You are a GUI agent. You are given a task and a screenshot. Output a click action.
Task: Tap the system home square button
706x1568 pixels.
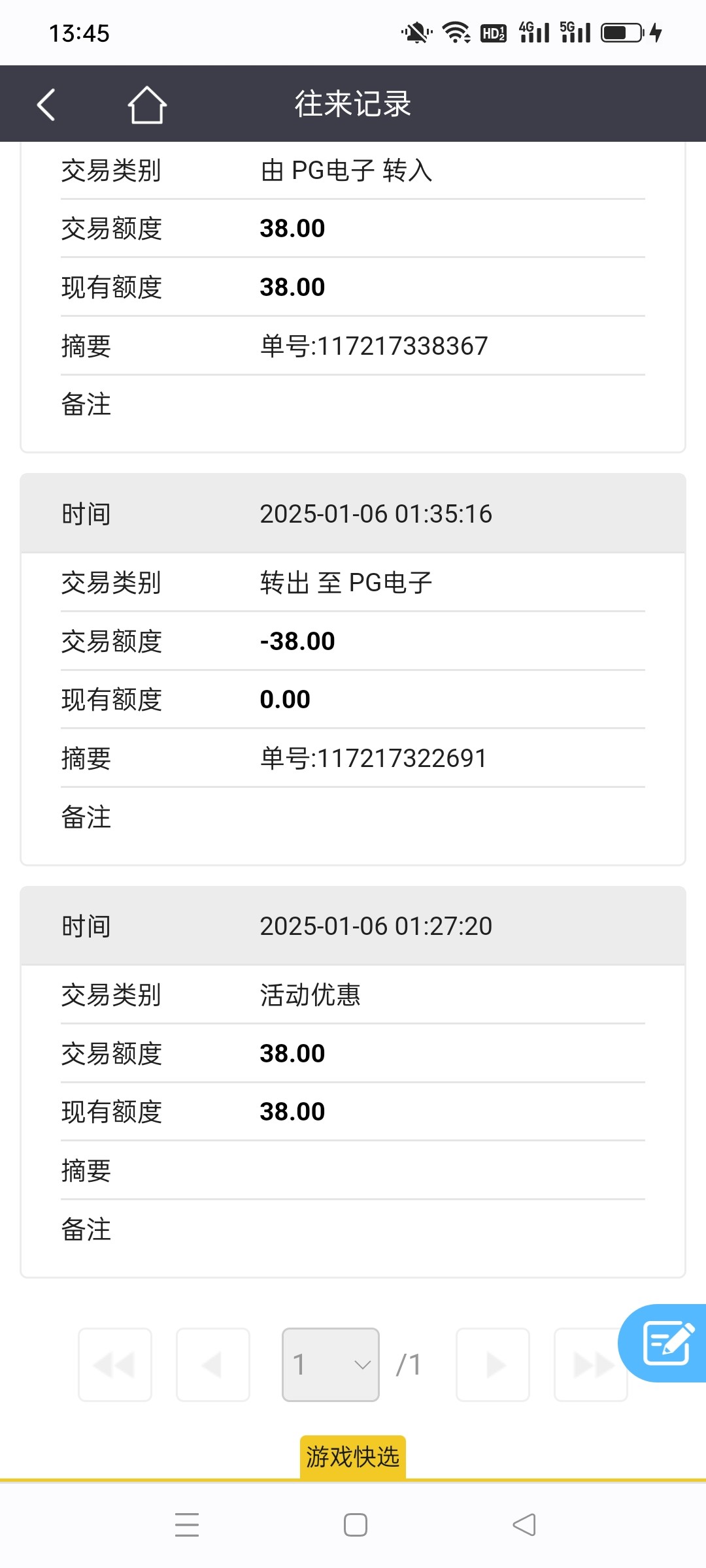356,1525
